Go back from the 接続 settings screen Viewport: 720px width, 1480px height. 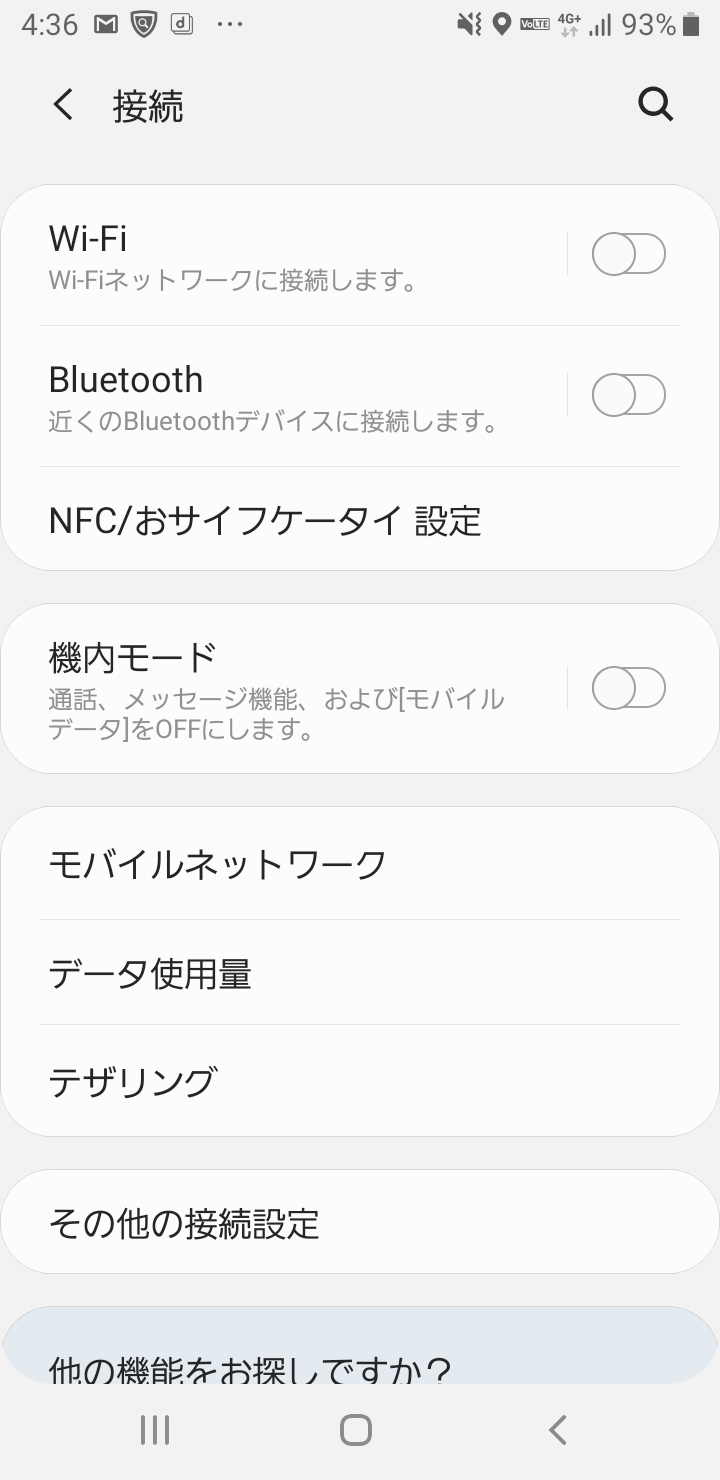tap(63, 105)
